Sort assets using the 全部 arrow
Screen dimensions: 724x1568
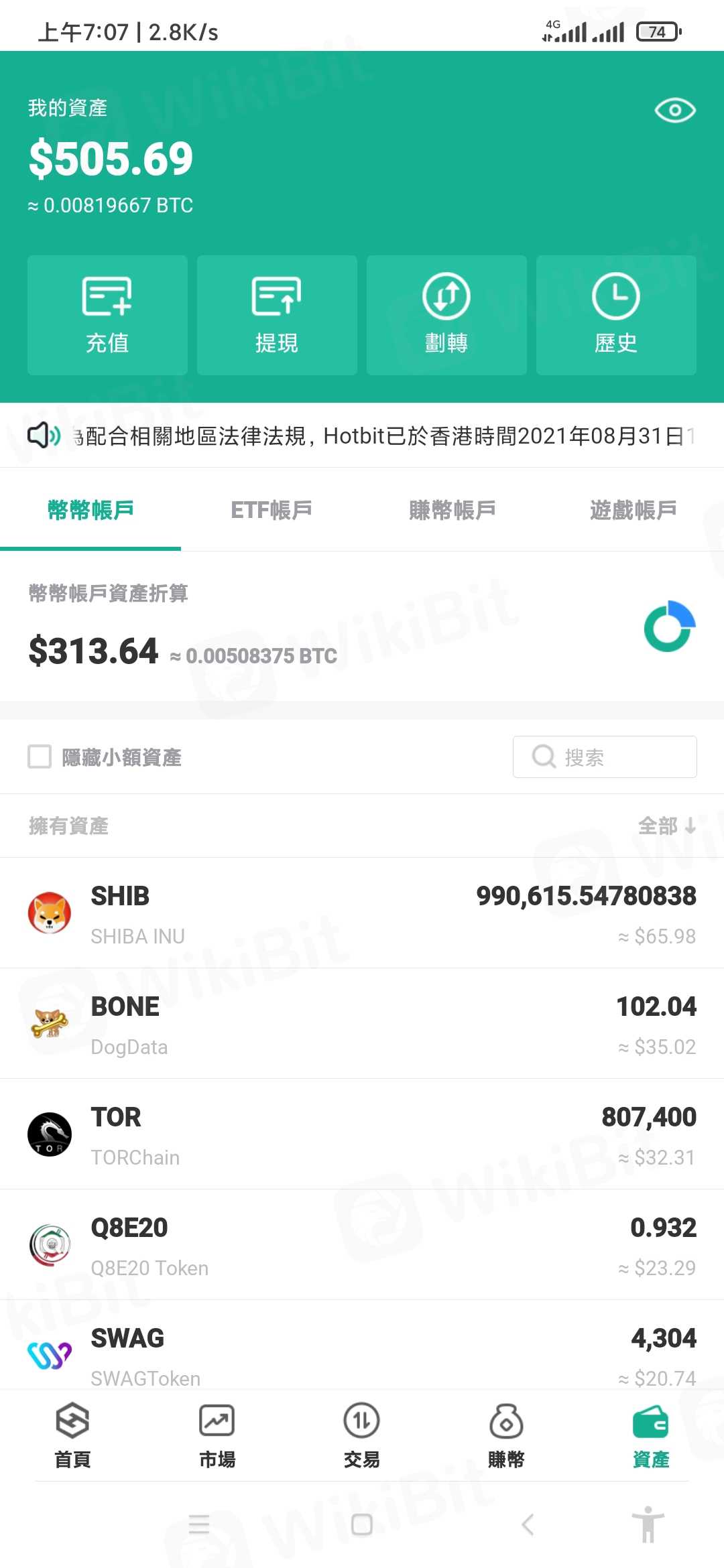667,826
